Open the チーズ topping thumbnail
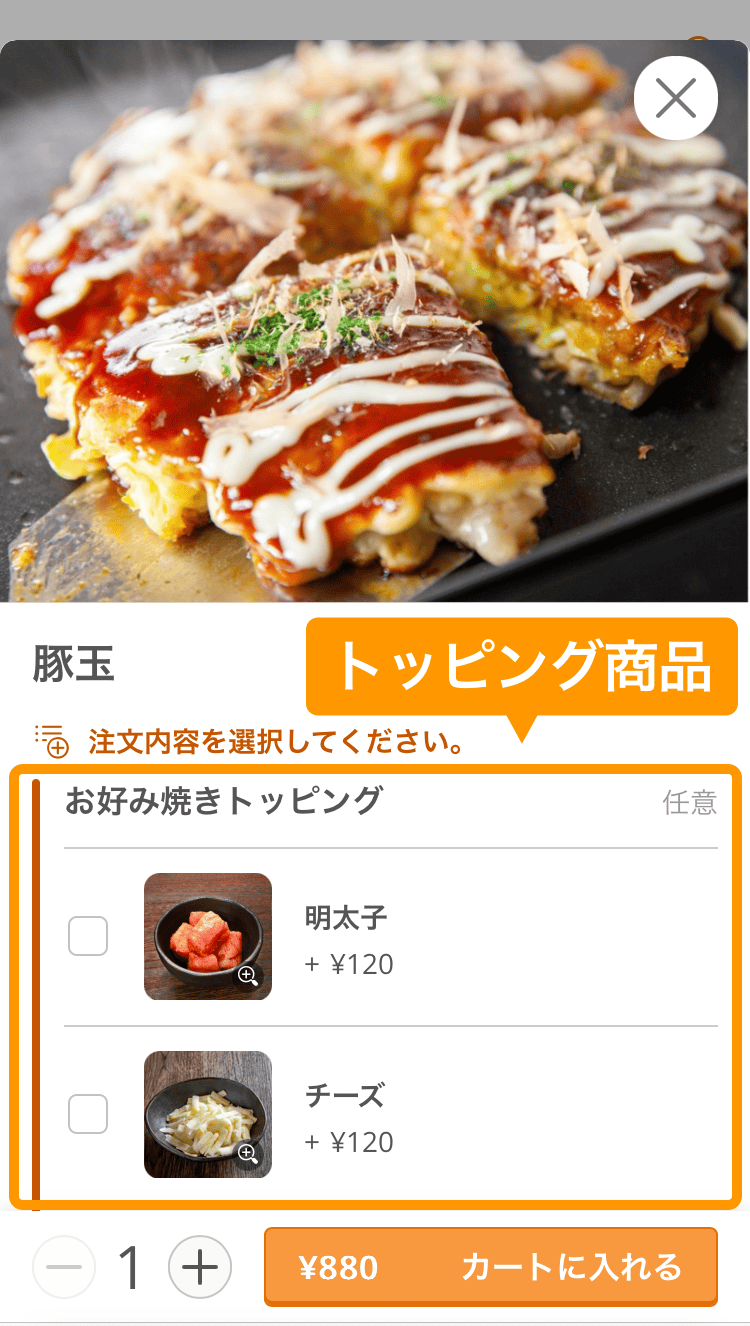Screen dimensions: 750x1326 [x=207, y=1114]
